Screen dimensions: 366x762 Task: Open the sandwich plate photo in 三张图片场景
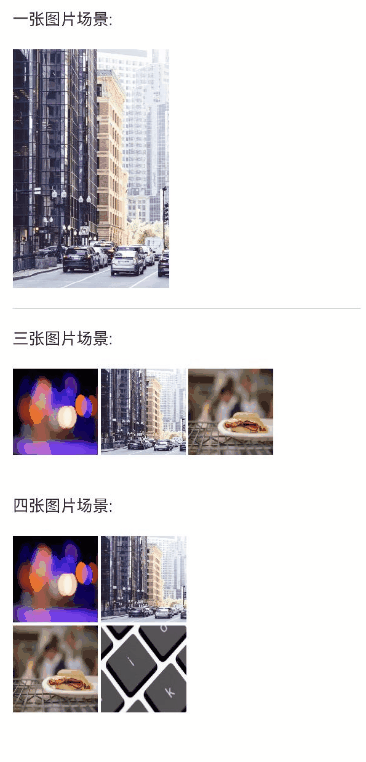[230, 412]
